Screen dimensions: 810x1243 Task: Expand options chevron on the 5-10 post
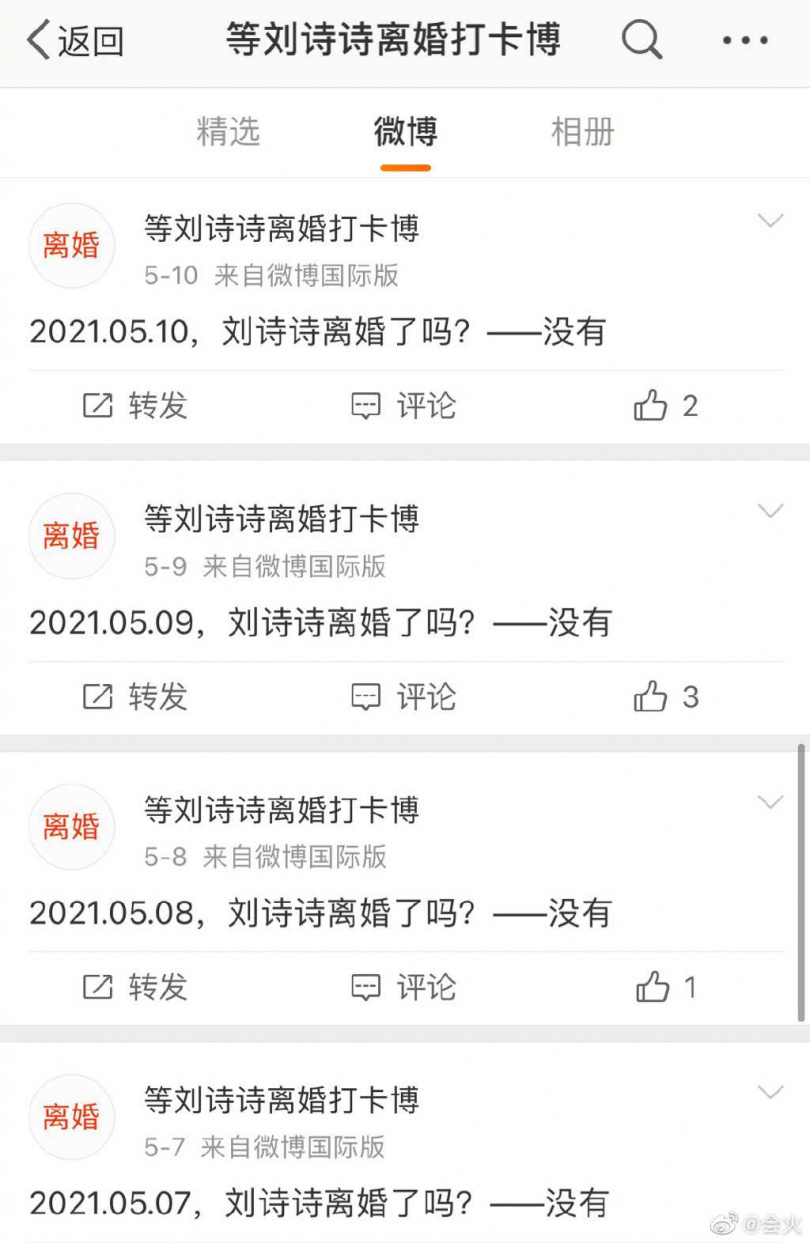click(770, 220)
